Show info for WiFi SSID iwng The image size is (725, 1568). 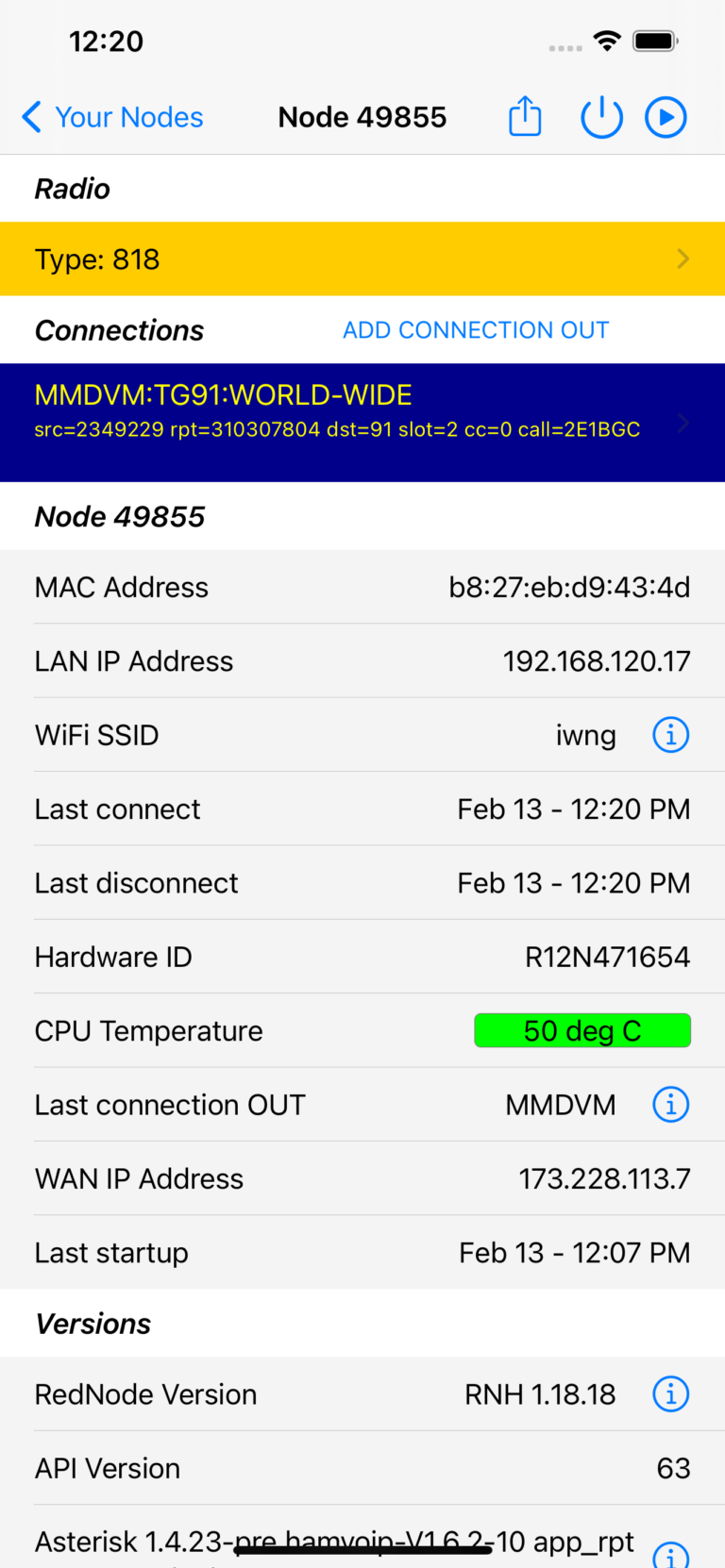pyautogui.click(x=671, y=735)
